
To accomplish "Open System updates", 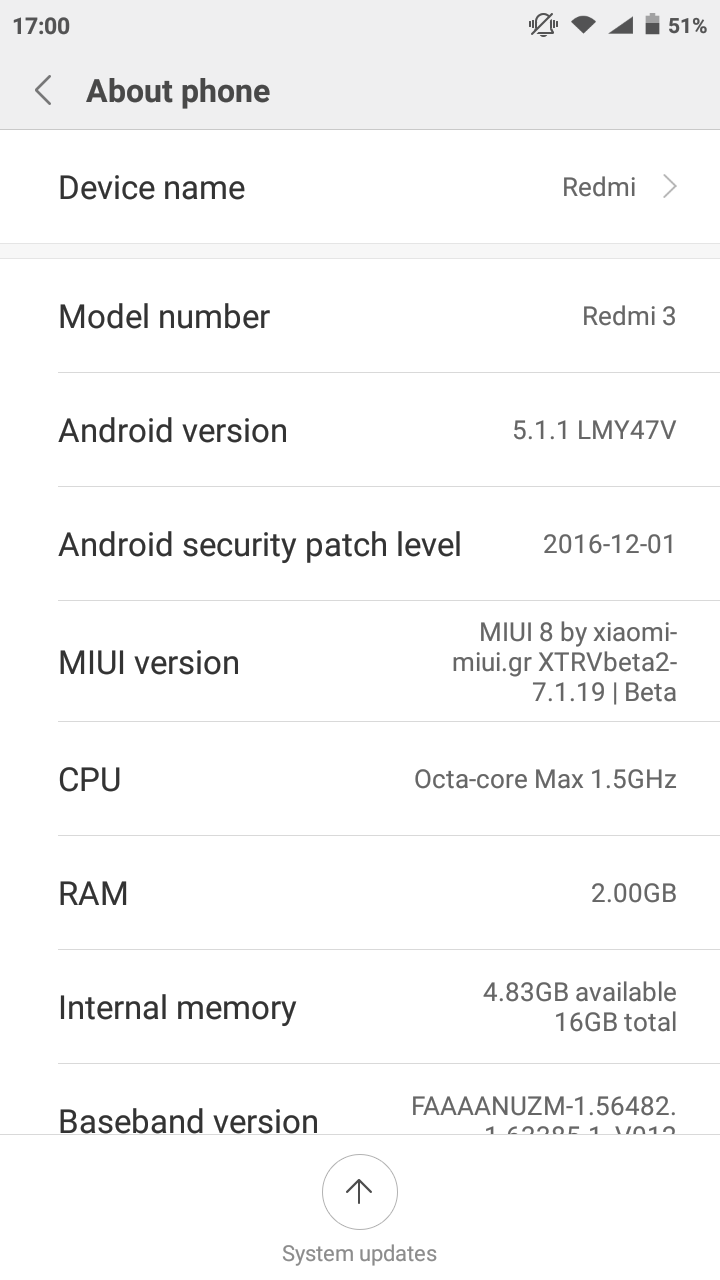I will tap(359, 1192).
